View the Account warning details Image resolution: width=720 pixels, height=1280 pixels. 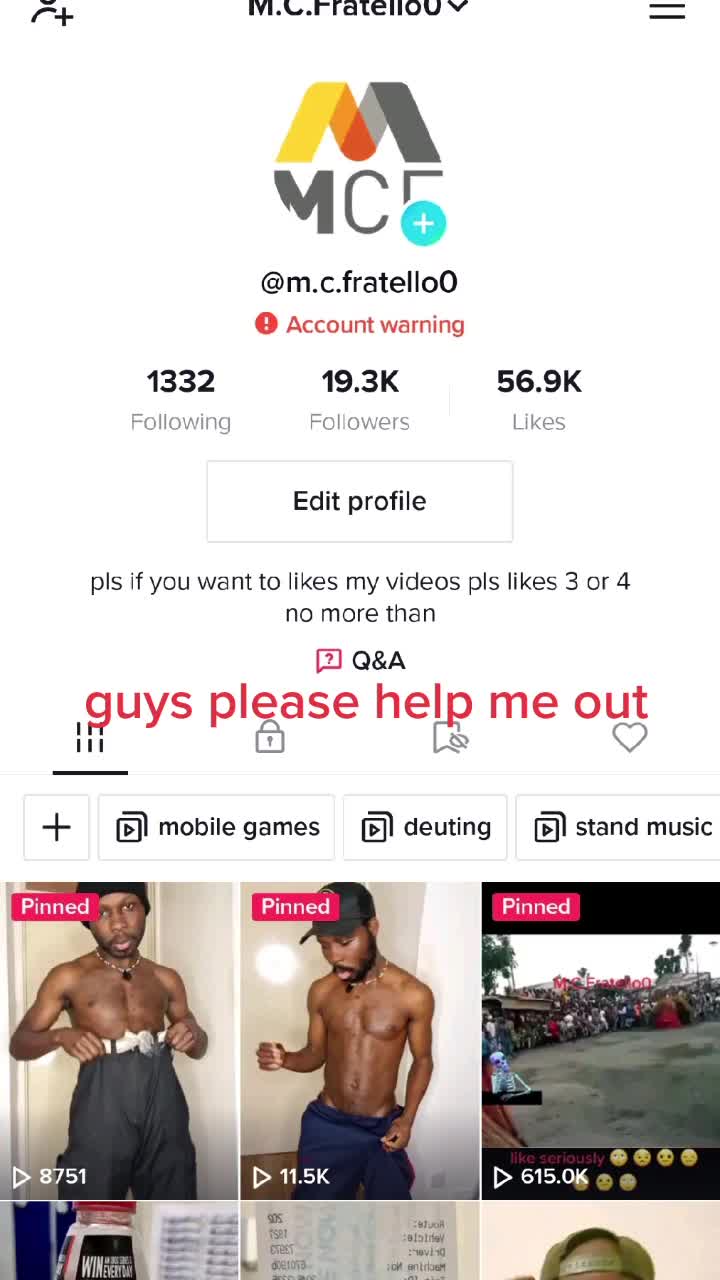coord(360,325)
